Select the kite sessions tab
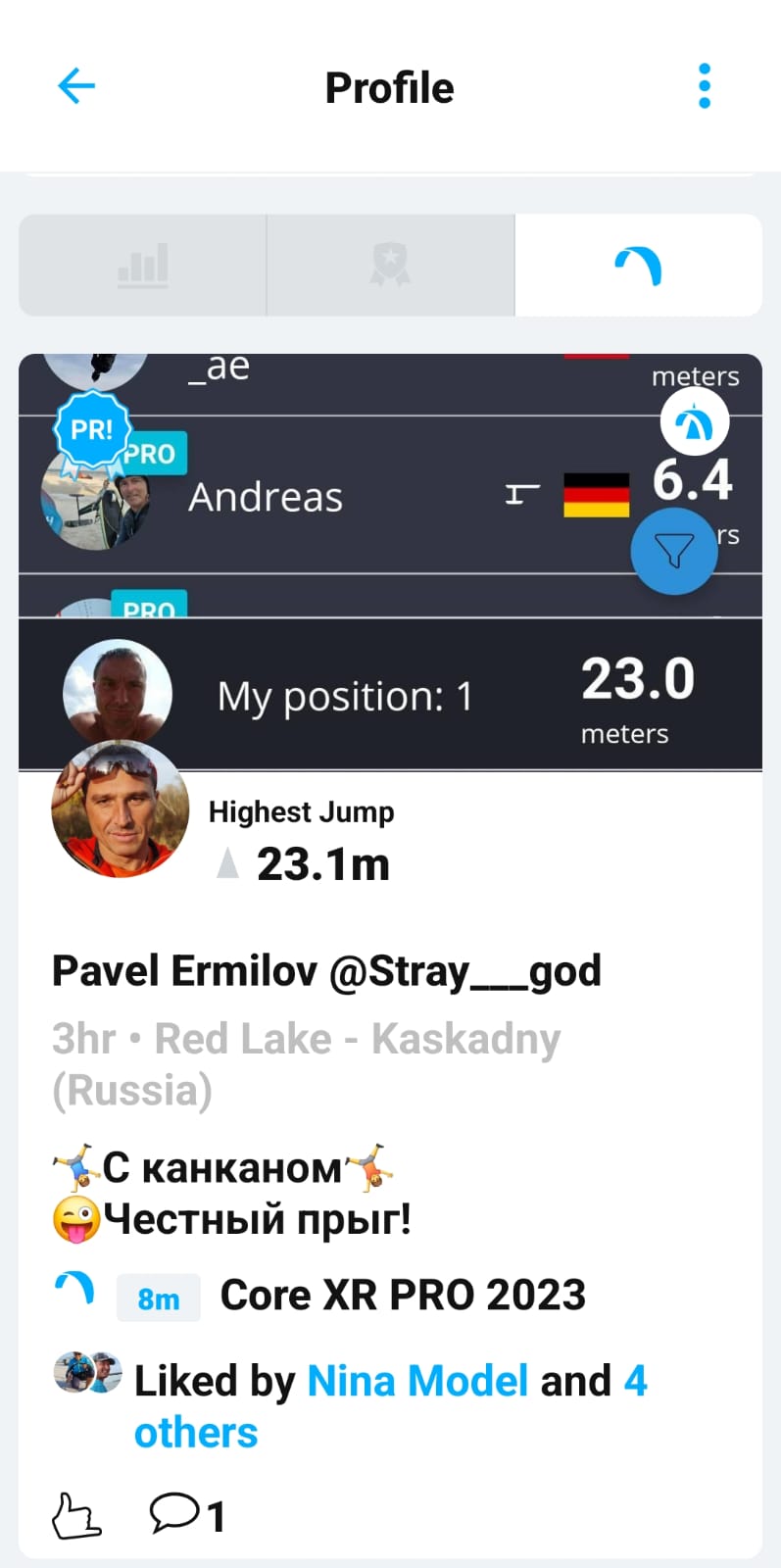 638,266
